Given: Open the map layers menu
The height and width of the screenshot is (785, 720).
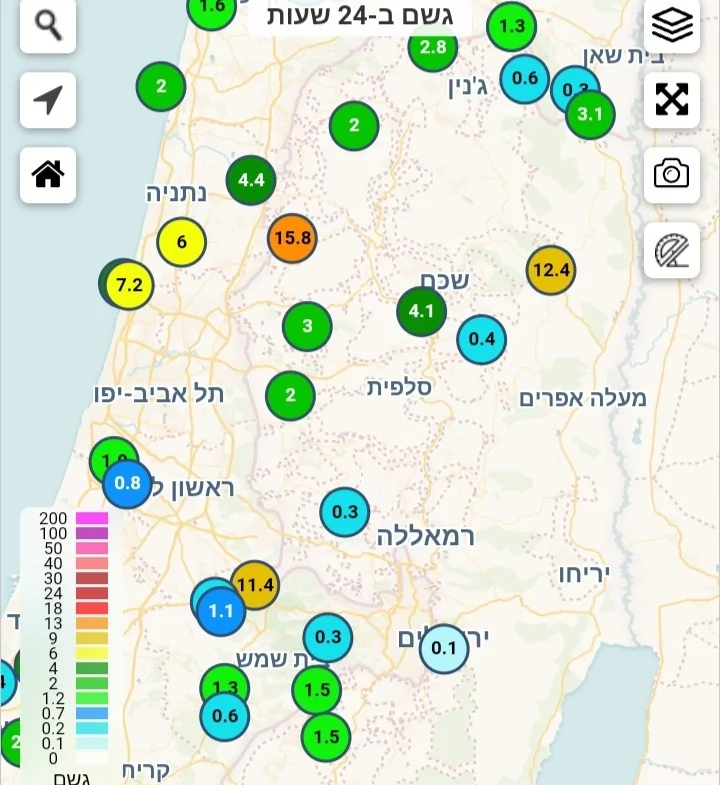Looking at the screenshot, I should [x=671, y=25].
